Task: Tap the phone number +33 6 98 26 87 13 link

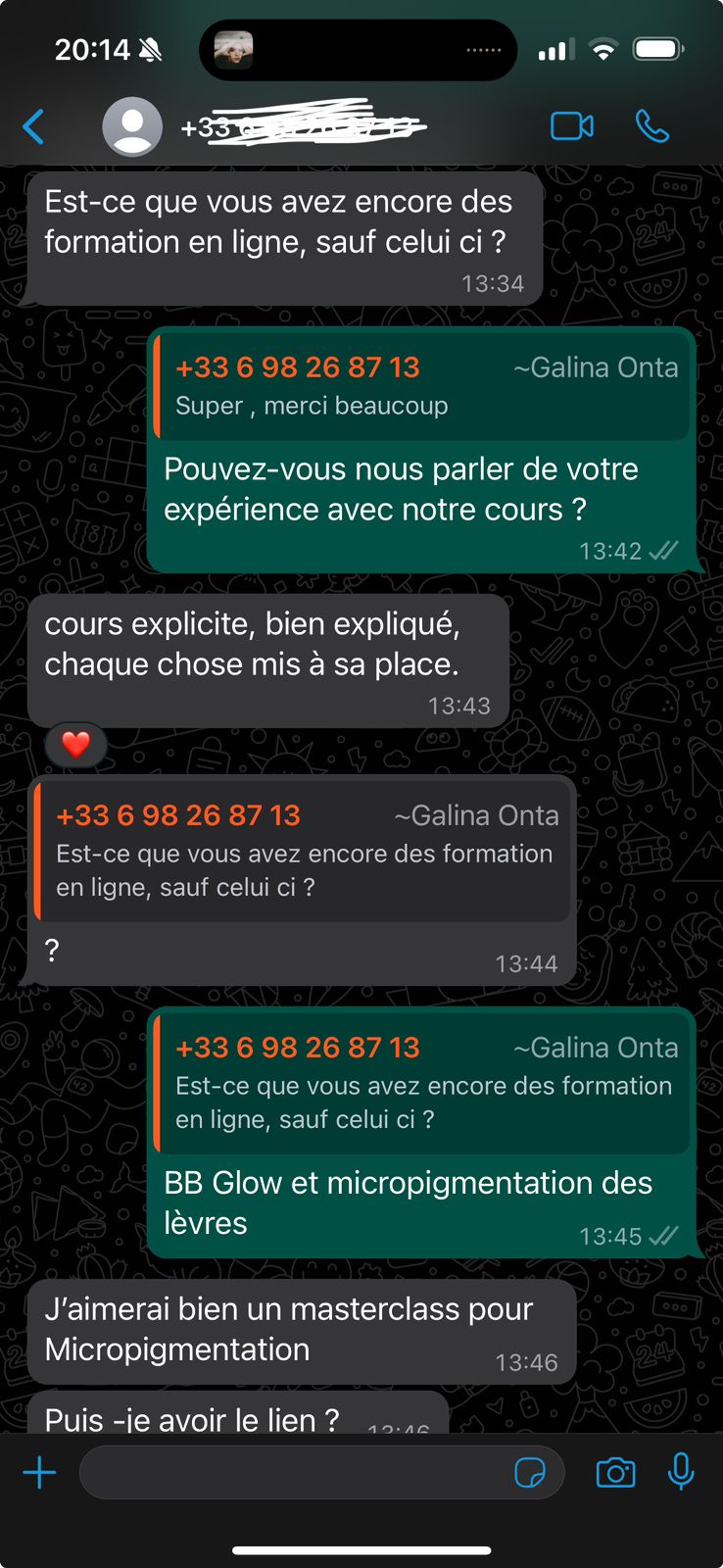Action: click(x=297, y=367)
